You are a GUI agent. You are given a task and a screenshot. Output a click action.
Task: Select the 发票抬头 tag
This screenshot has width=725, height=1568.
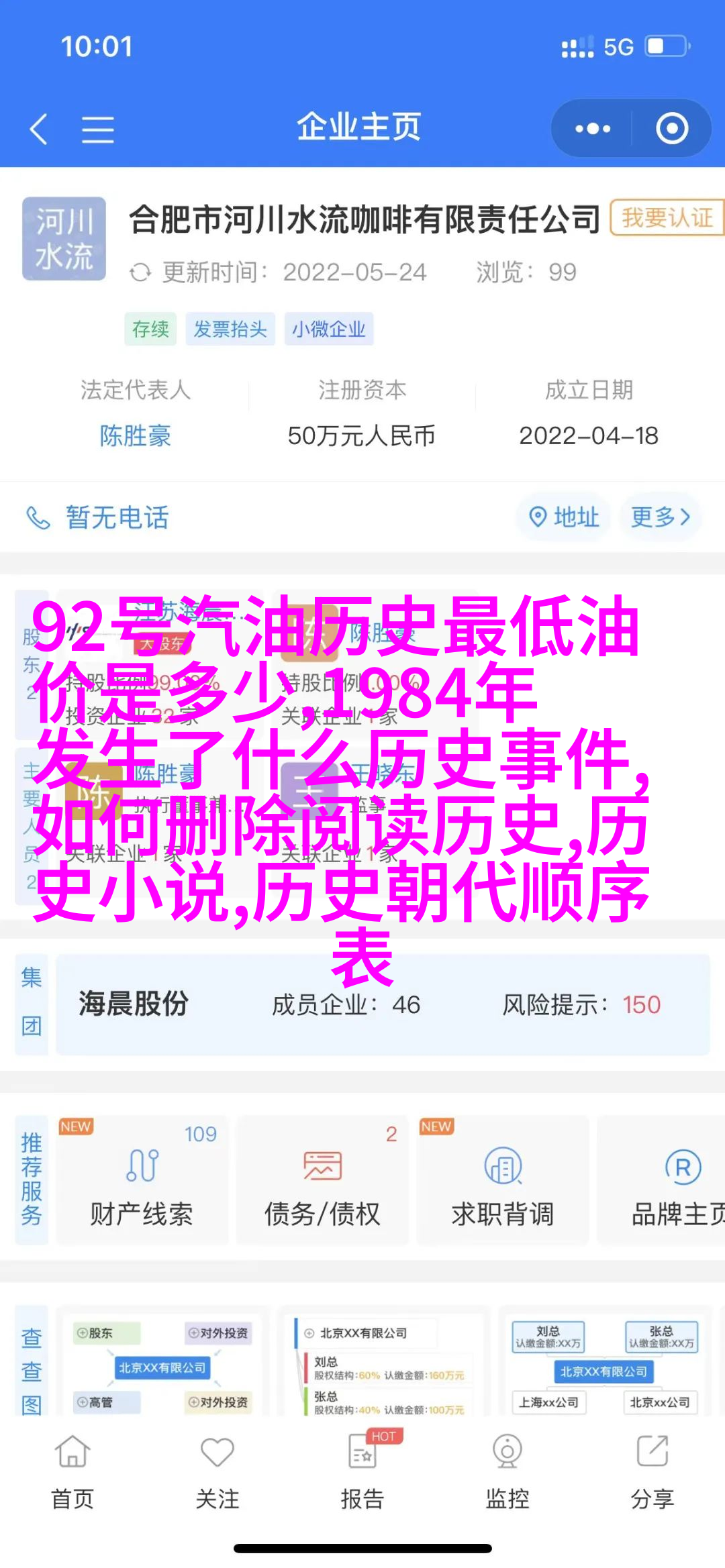[x=230, y=329]
